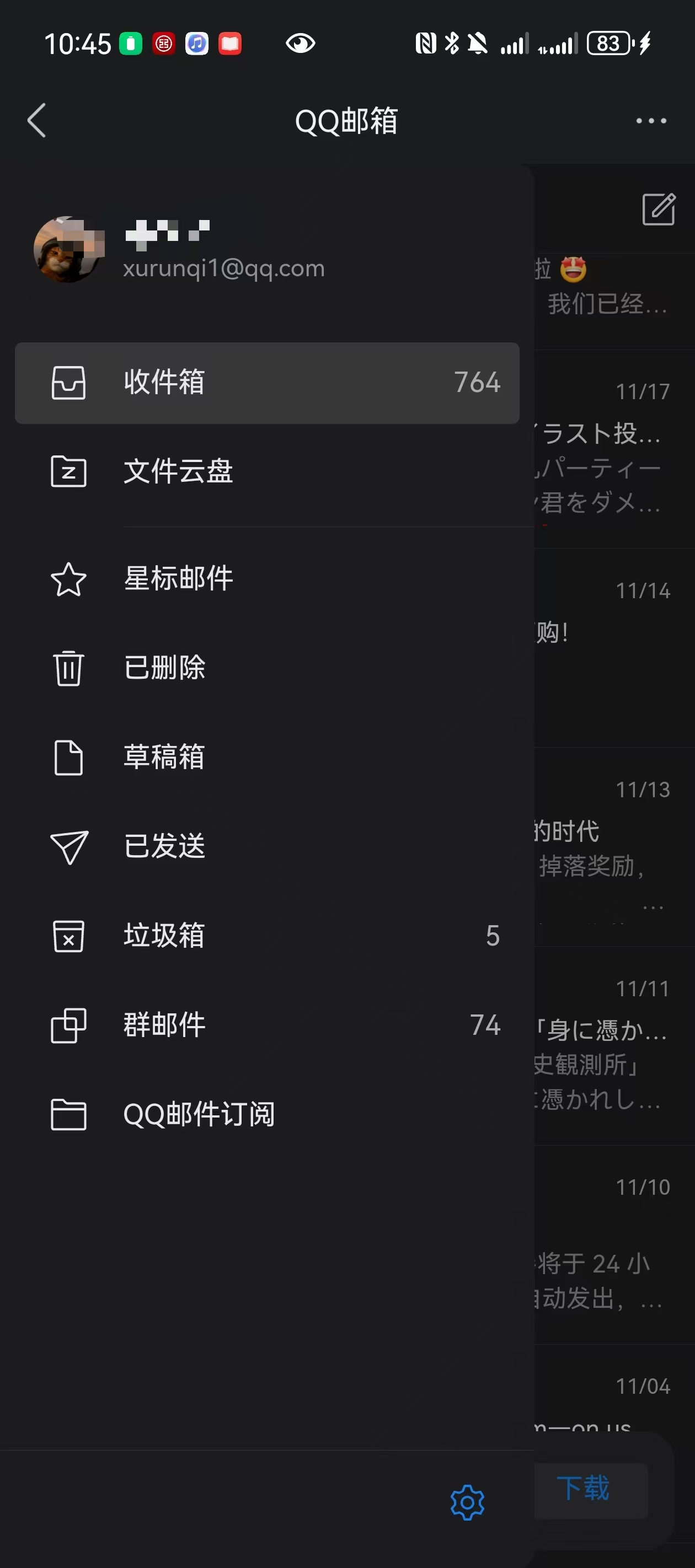This screenshot has height=1568, width=695.
Task: Open the 垃圾箱 spam folder
Action: [267, 936]
